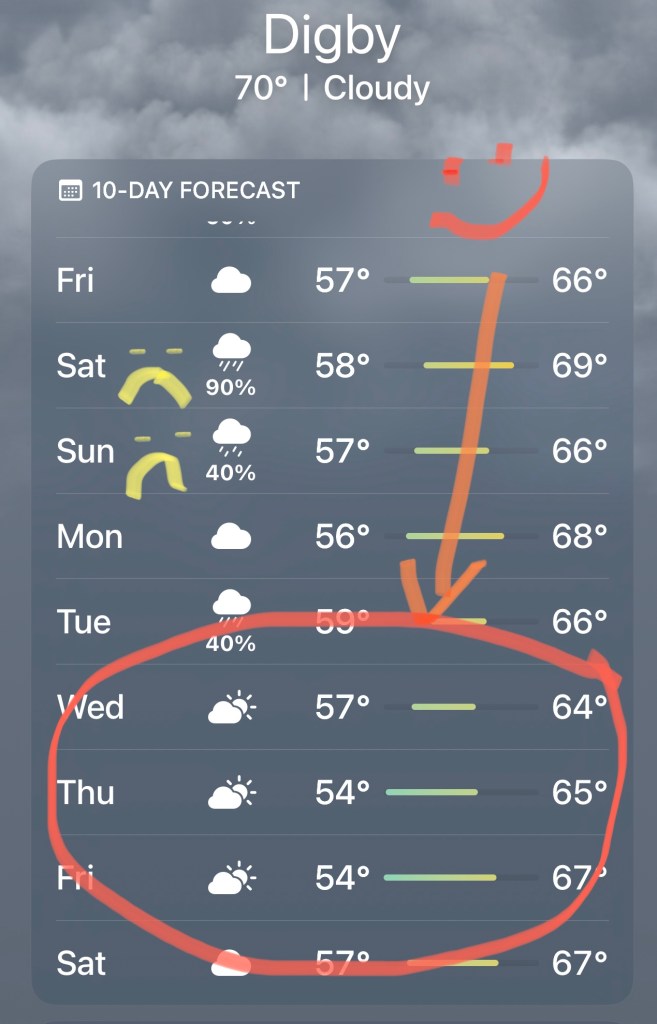Select Tuesday's forecast row

click(x=330, y=622)
